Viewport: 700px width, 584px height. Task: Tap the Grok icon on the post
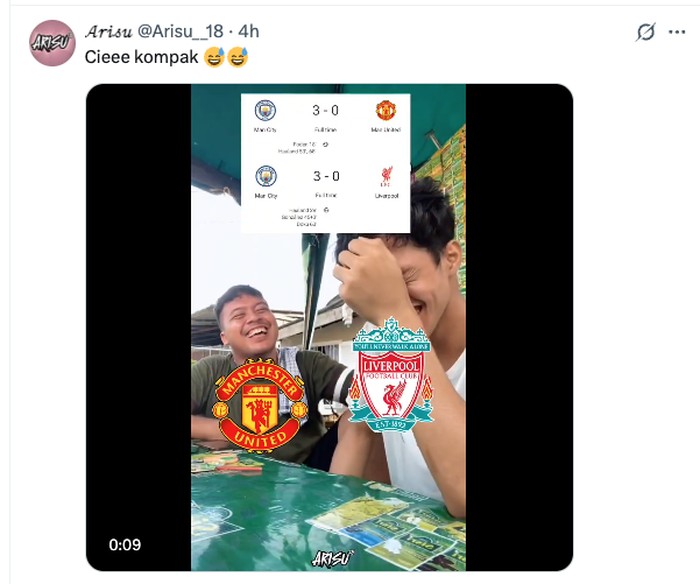646,33
